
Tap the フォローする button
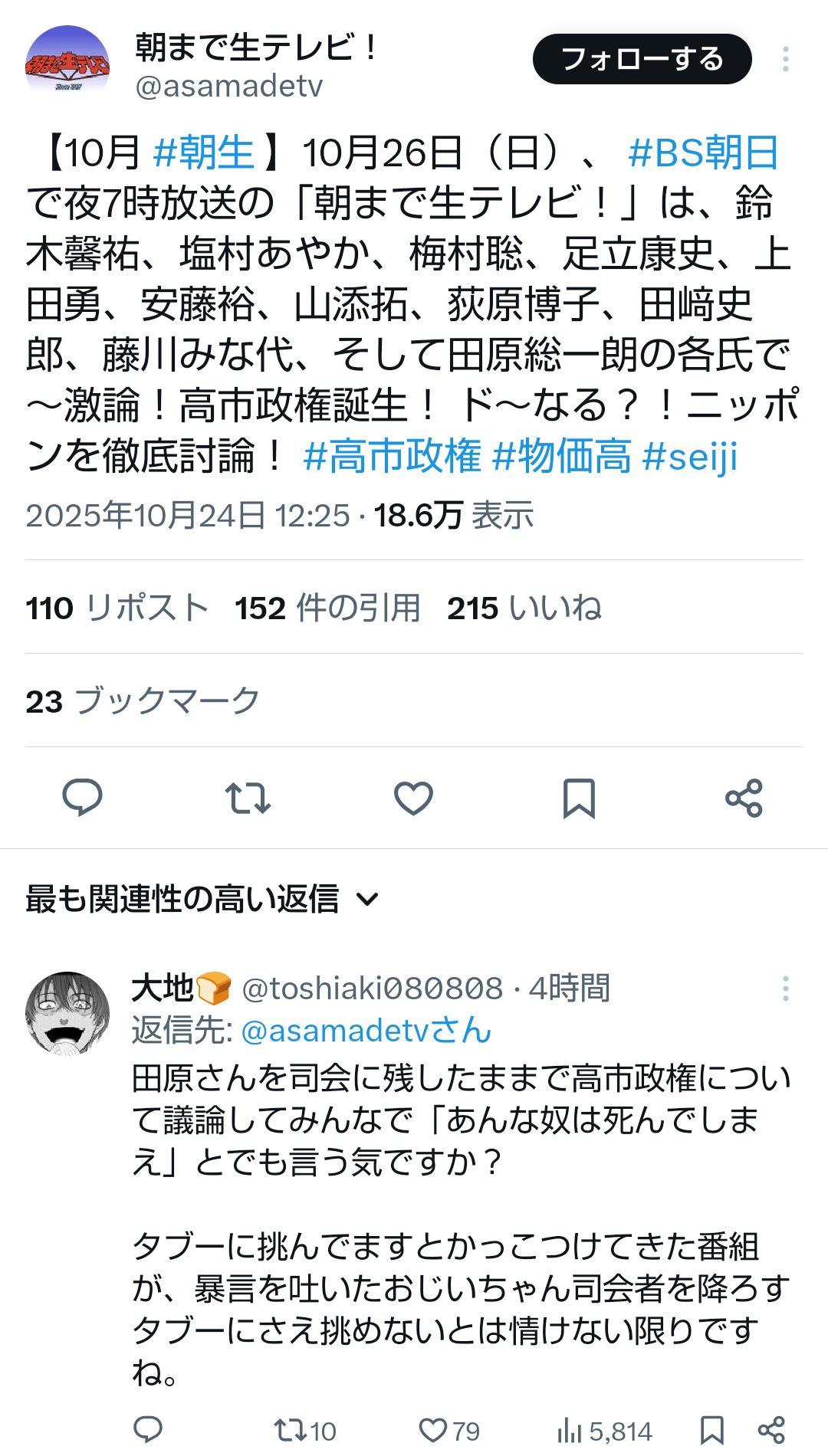coord(642,59)
